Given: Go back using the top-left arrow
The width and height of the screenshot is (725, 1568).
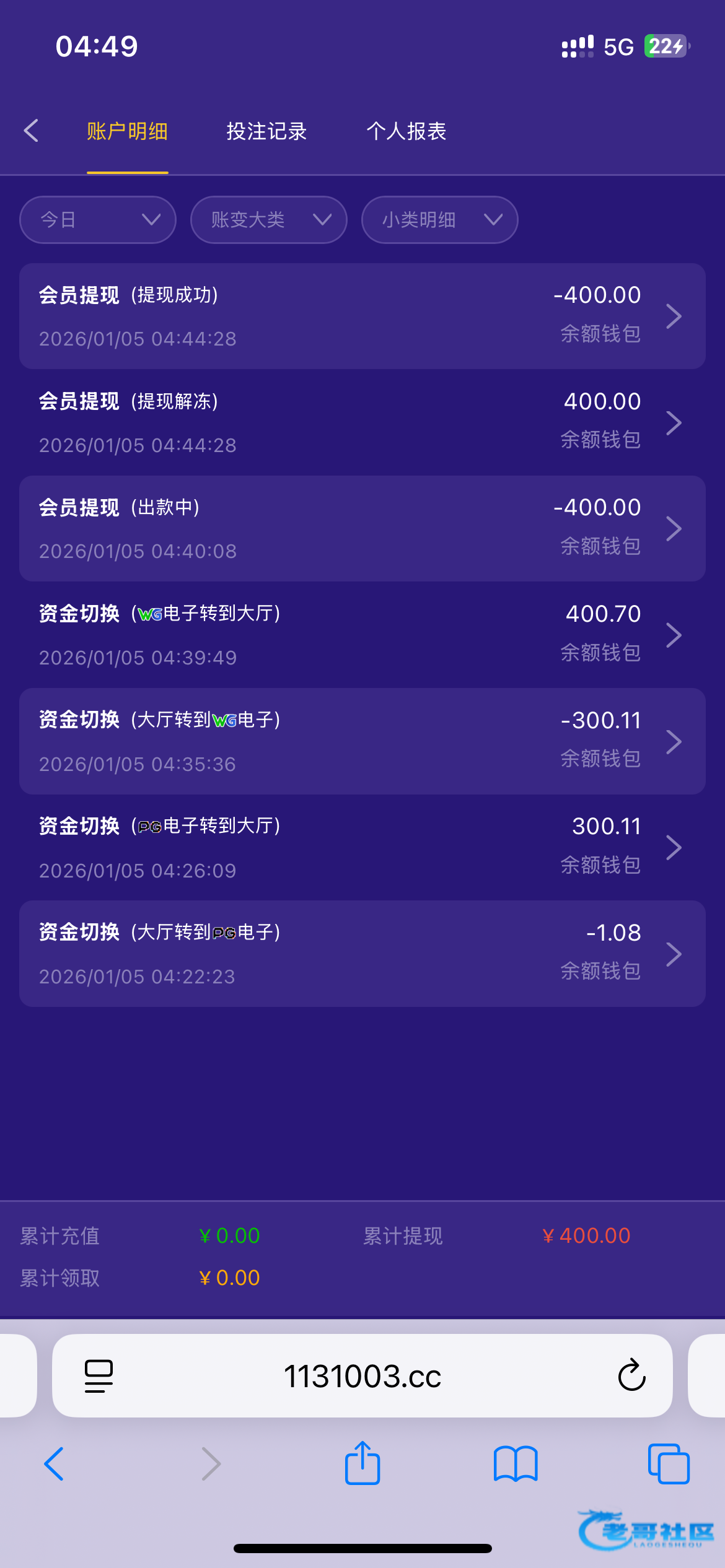Looking at the screenshot, I should (x=31, y=131).
